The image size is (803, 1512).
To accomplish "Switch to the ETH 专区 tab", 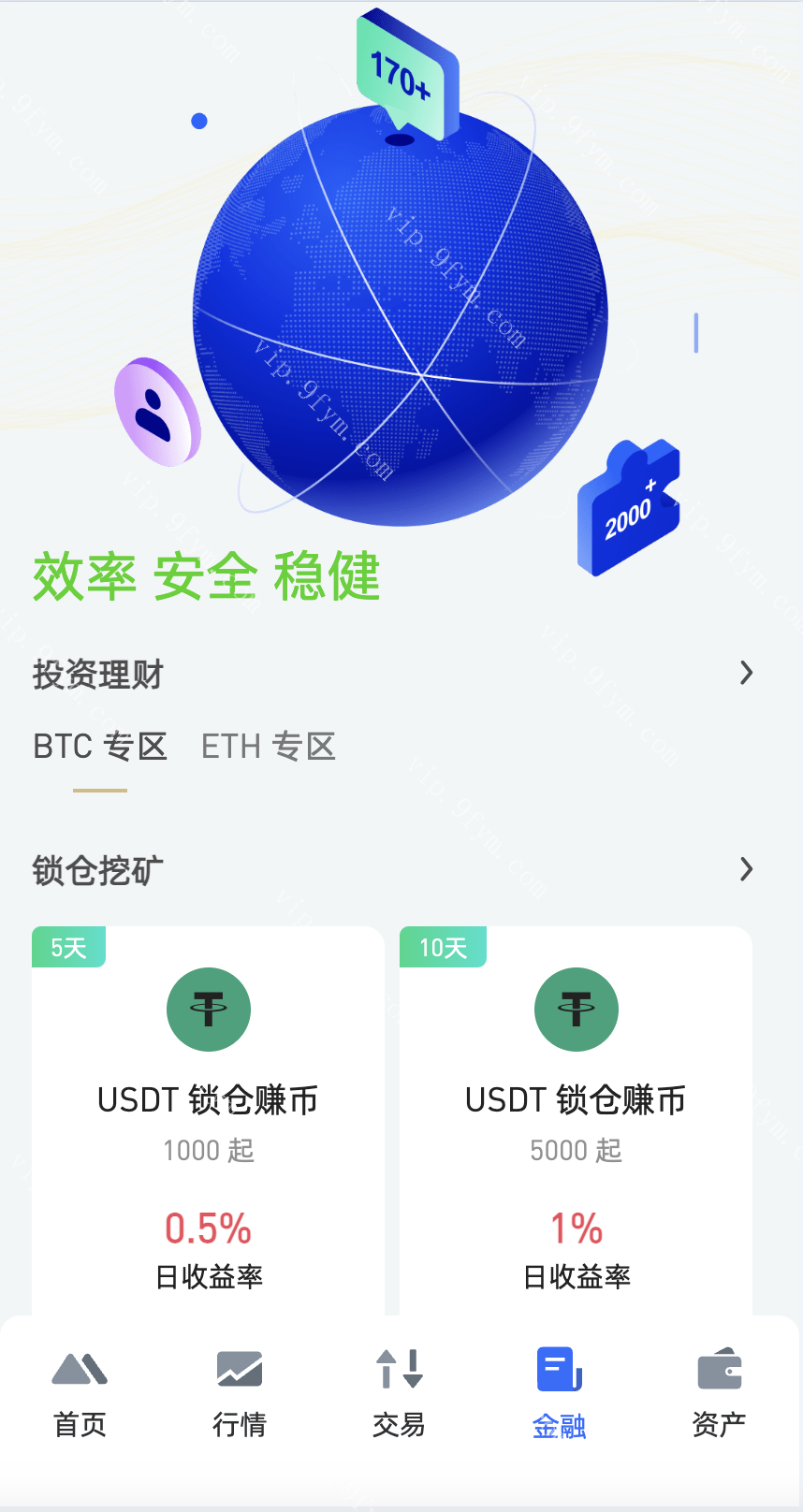I will (269, 747).
